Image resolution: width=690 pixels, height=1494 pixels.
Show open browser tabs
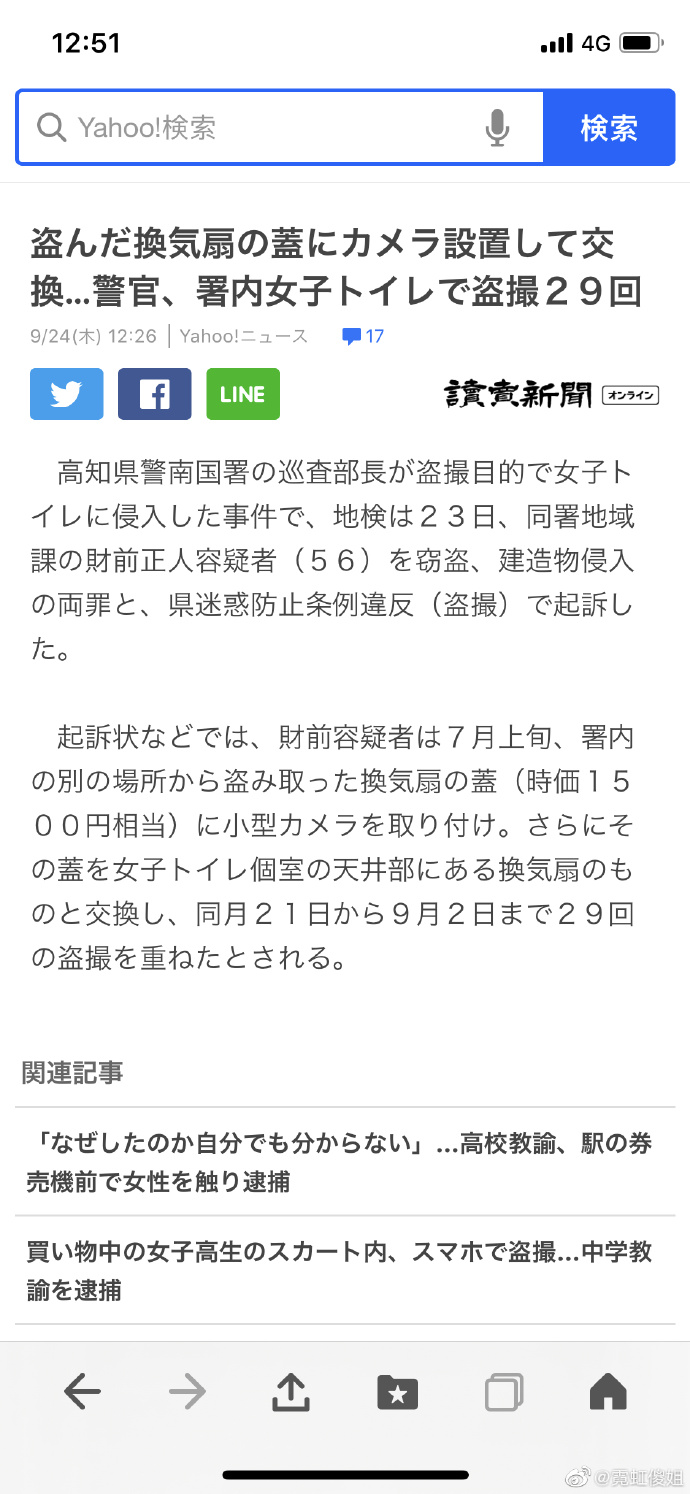pos(503,1391)
